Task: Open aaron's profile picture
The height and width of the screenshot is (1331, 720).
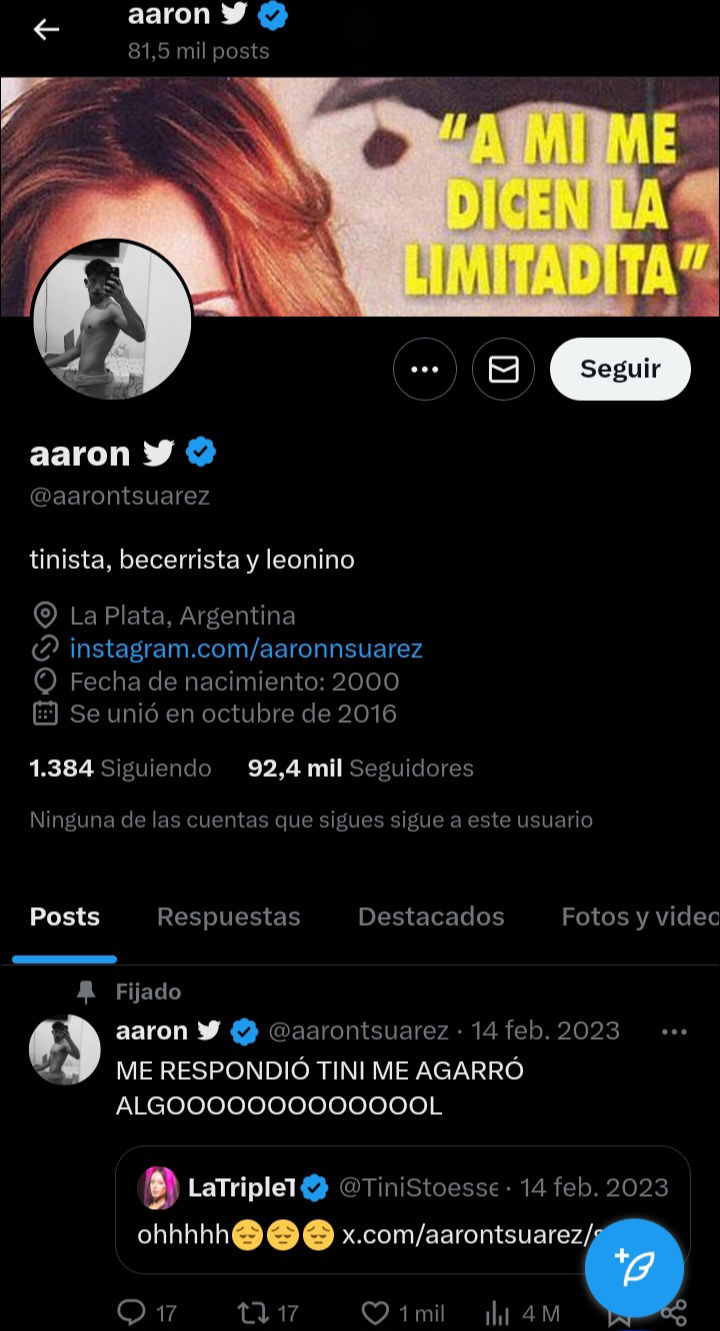Action: pos(112,320)
